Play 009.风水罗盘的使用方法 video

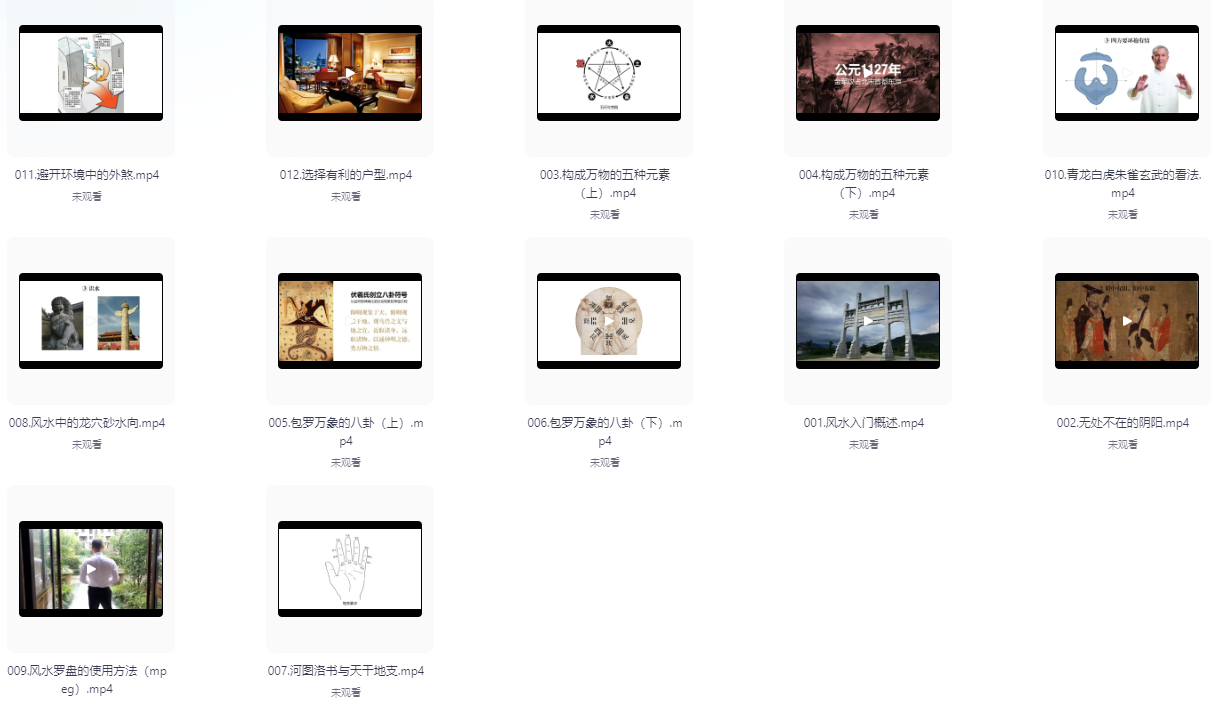point(91,569)
